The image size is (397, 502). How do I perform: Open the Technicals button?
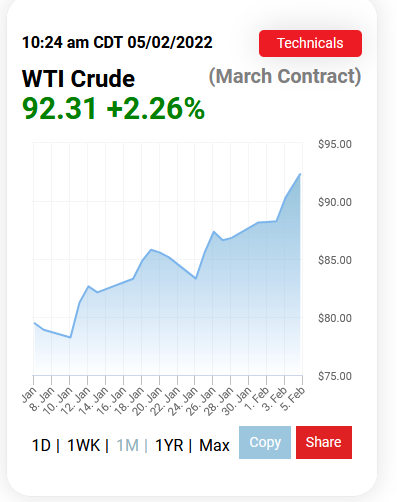(x=310, y=43)
